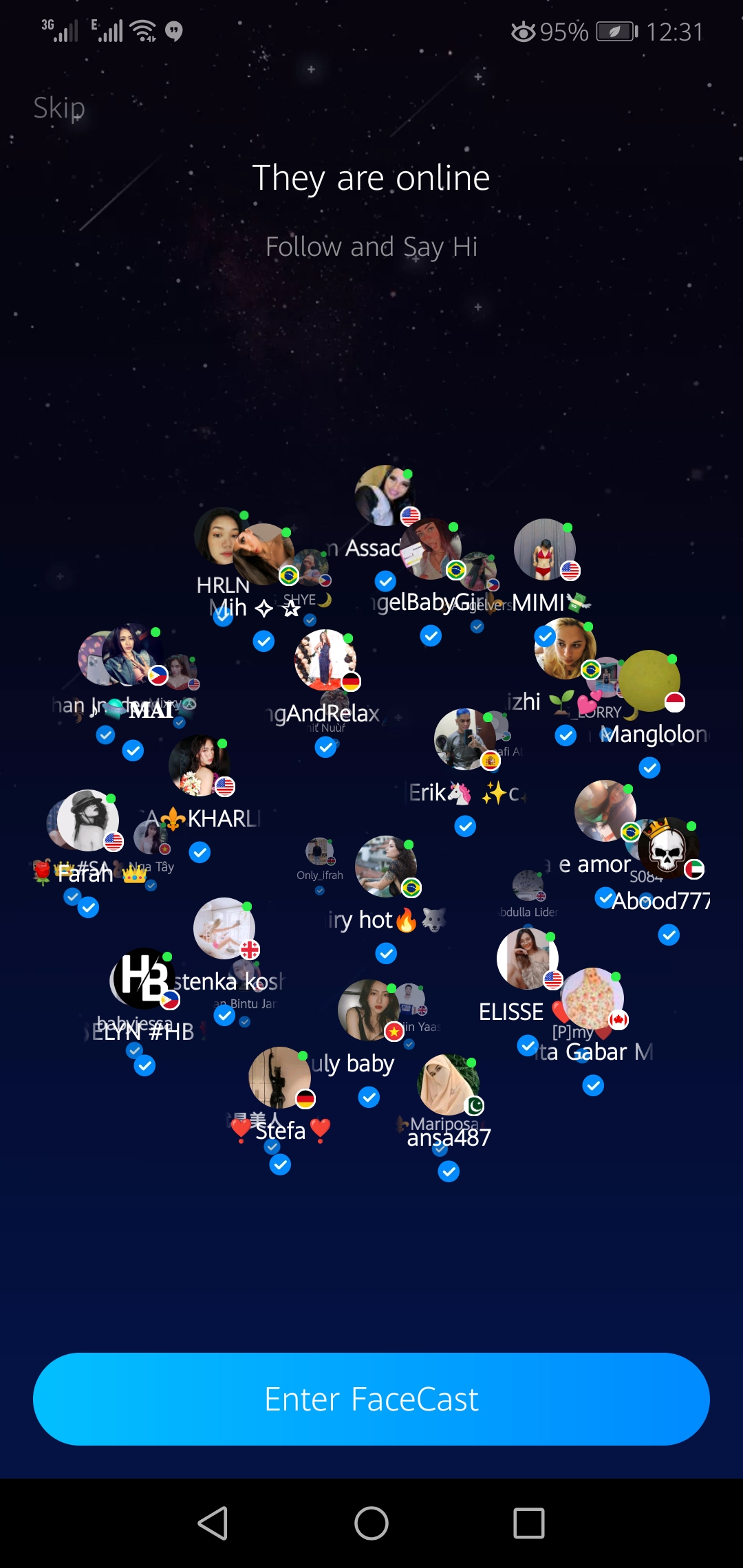The image size is (743, 1568).
Task: Untick the follow mark under Gabar
Action: pos(593,1086)
